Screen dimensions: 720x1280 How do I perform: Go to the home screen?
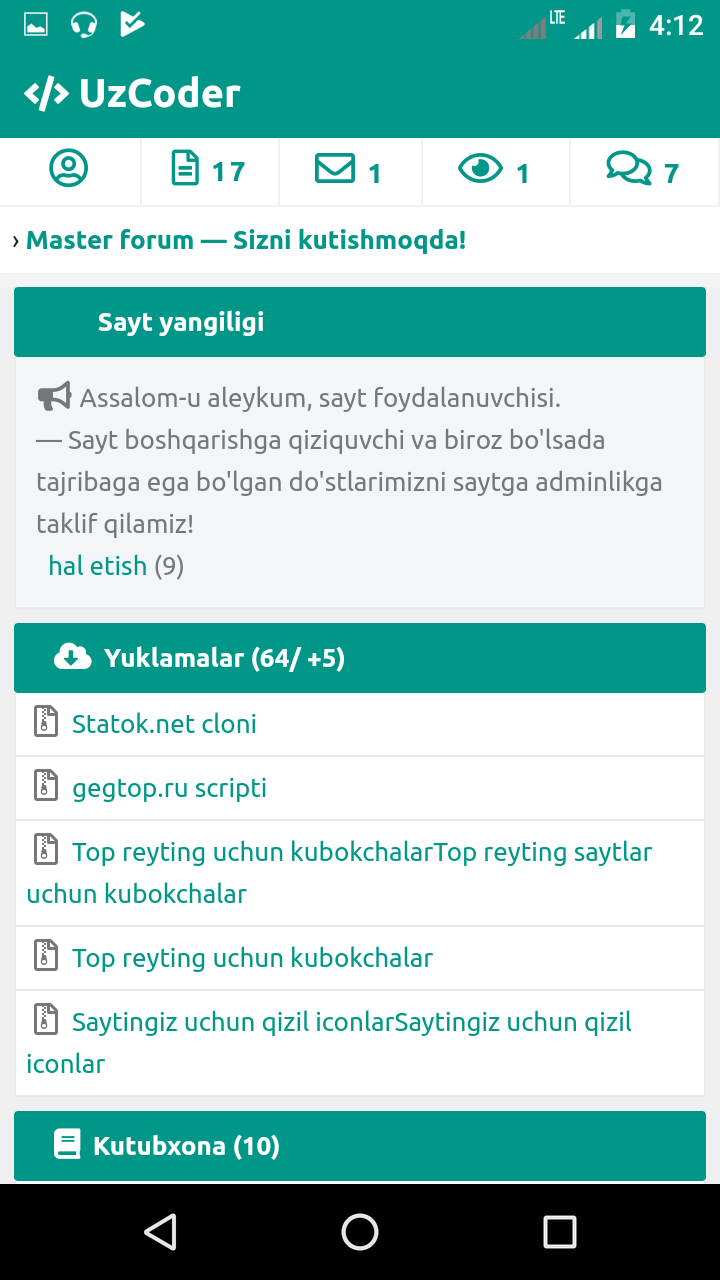360,1232
